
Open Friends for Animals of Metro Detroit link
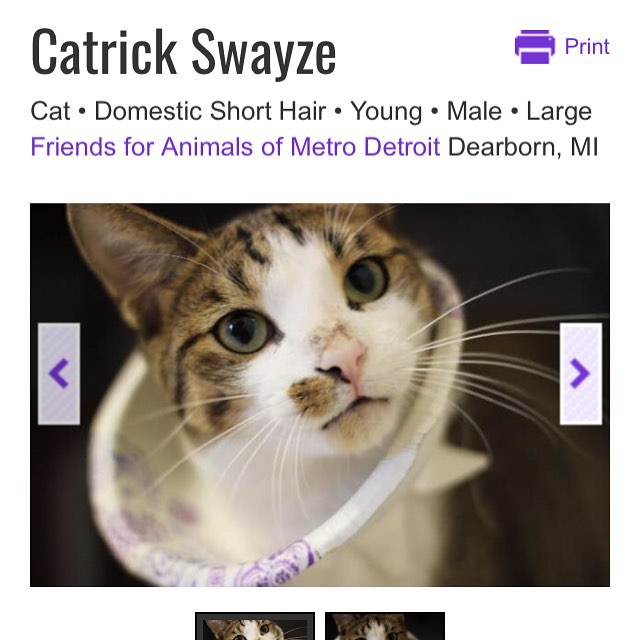(x=235, y=148)
